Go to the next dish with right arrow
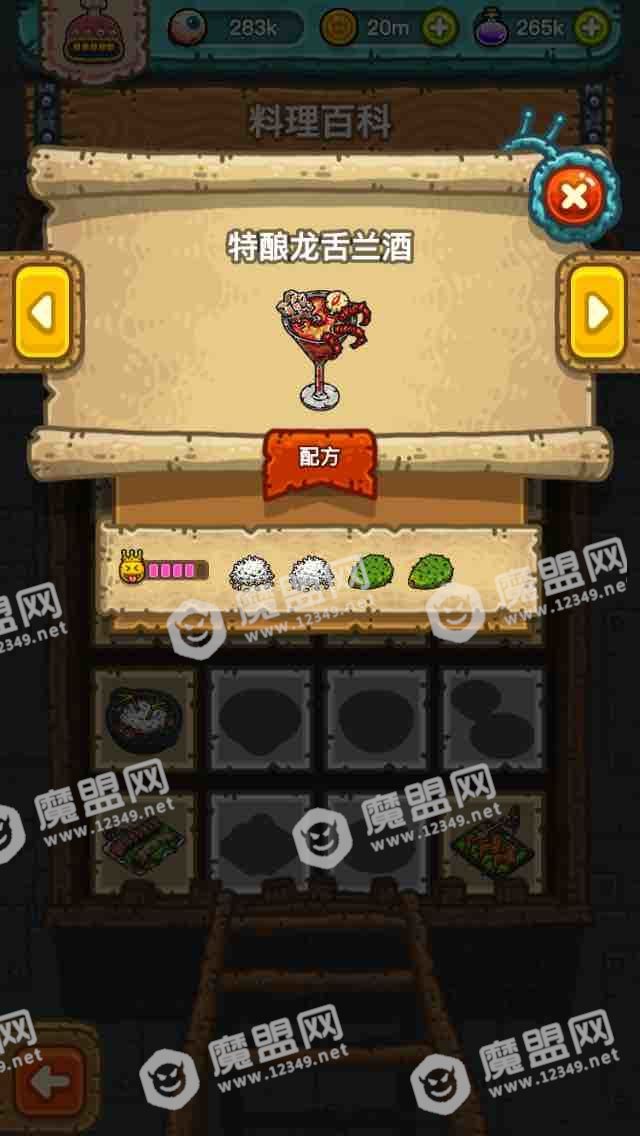 [x=597, y=313]
